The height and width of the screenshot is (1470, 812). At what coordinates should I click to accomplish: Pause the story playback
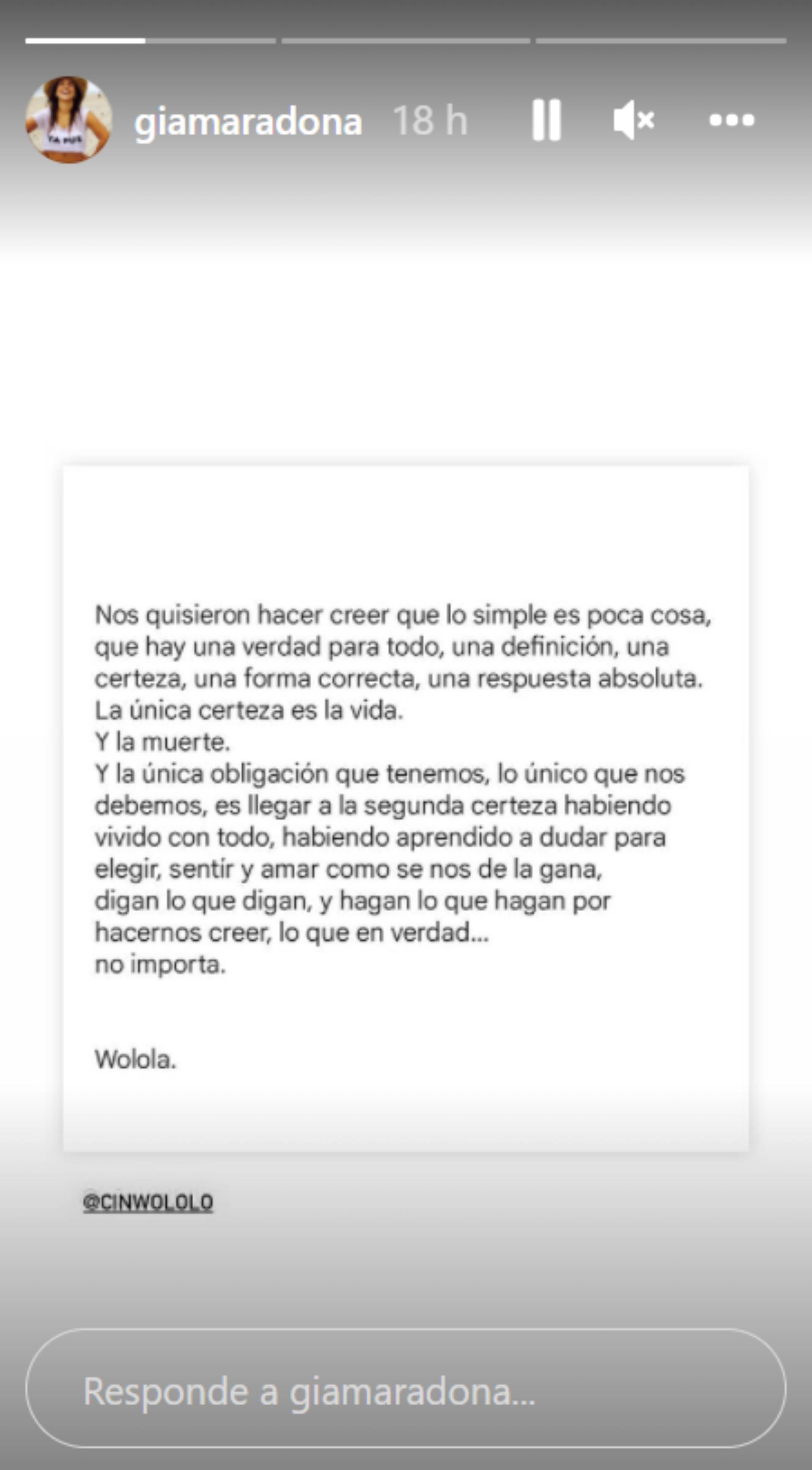[x=546, y=120]
